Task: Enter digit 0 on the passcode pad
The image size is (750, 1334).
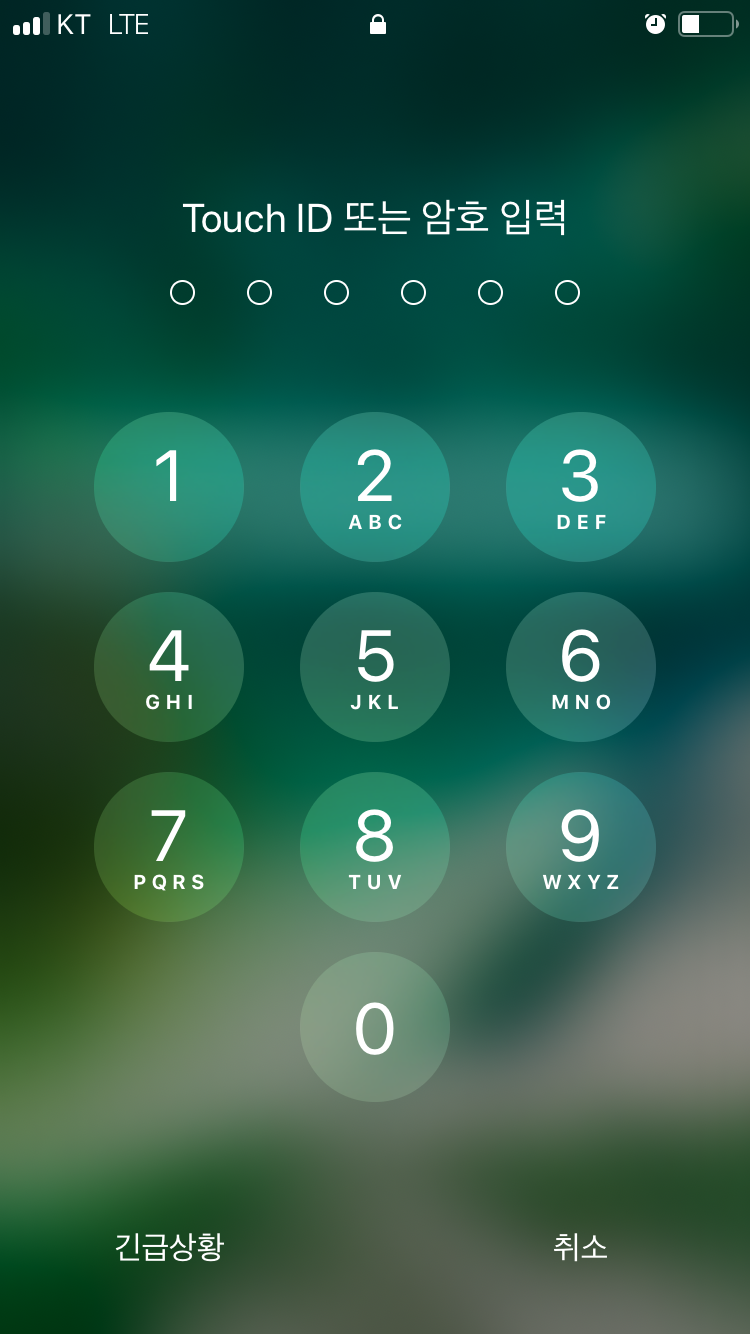Action: [x=375, y=1027]
